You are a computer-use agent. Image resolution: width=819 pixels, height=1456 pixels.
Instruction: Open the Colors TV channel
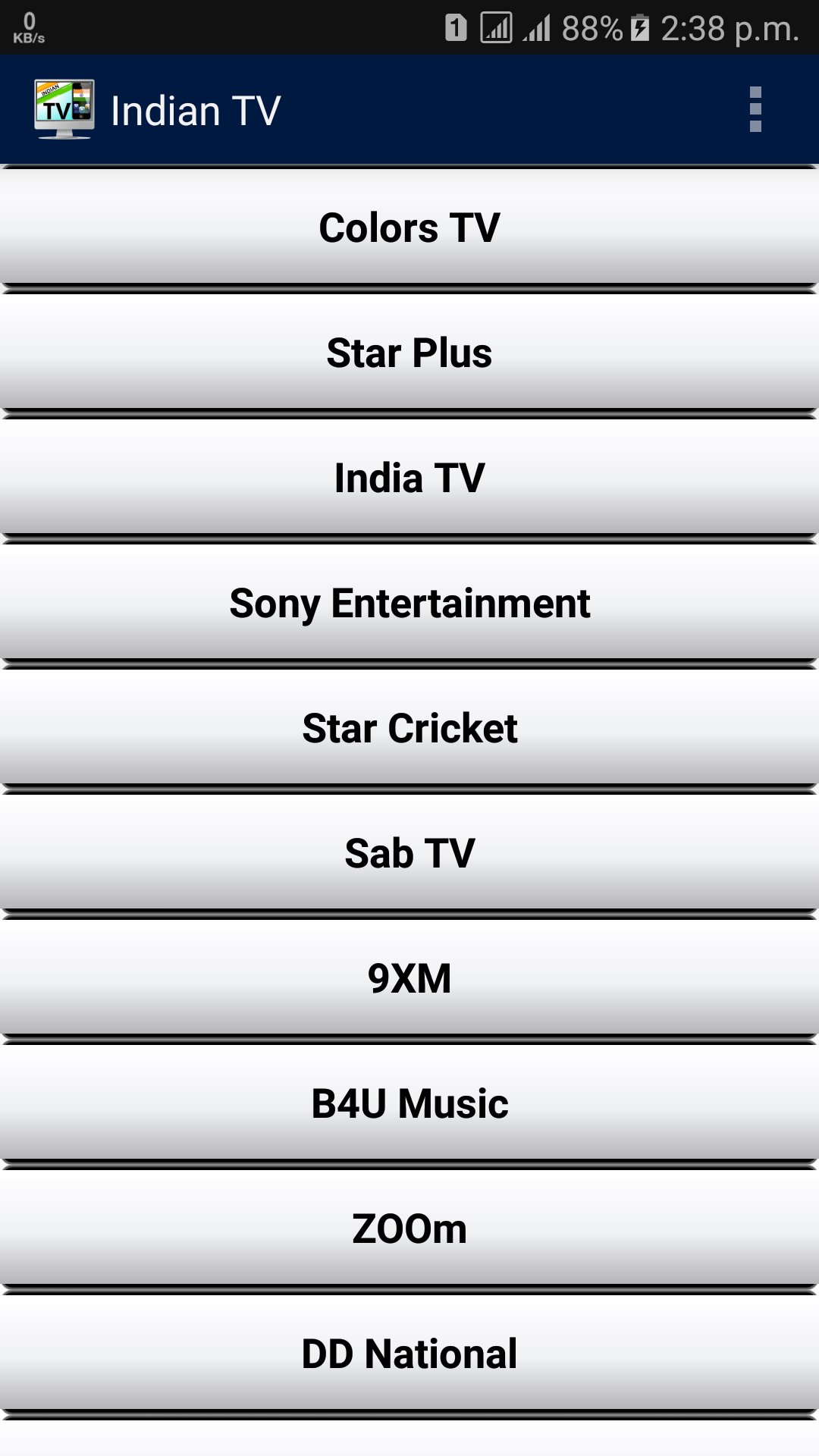(x=409, y=227)
